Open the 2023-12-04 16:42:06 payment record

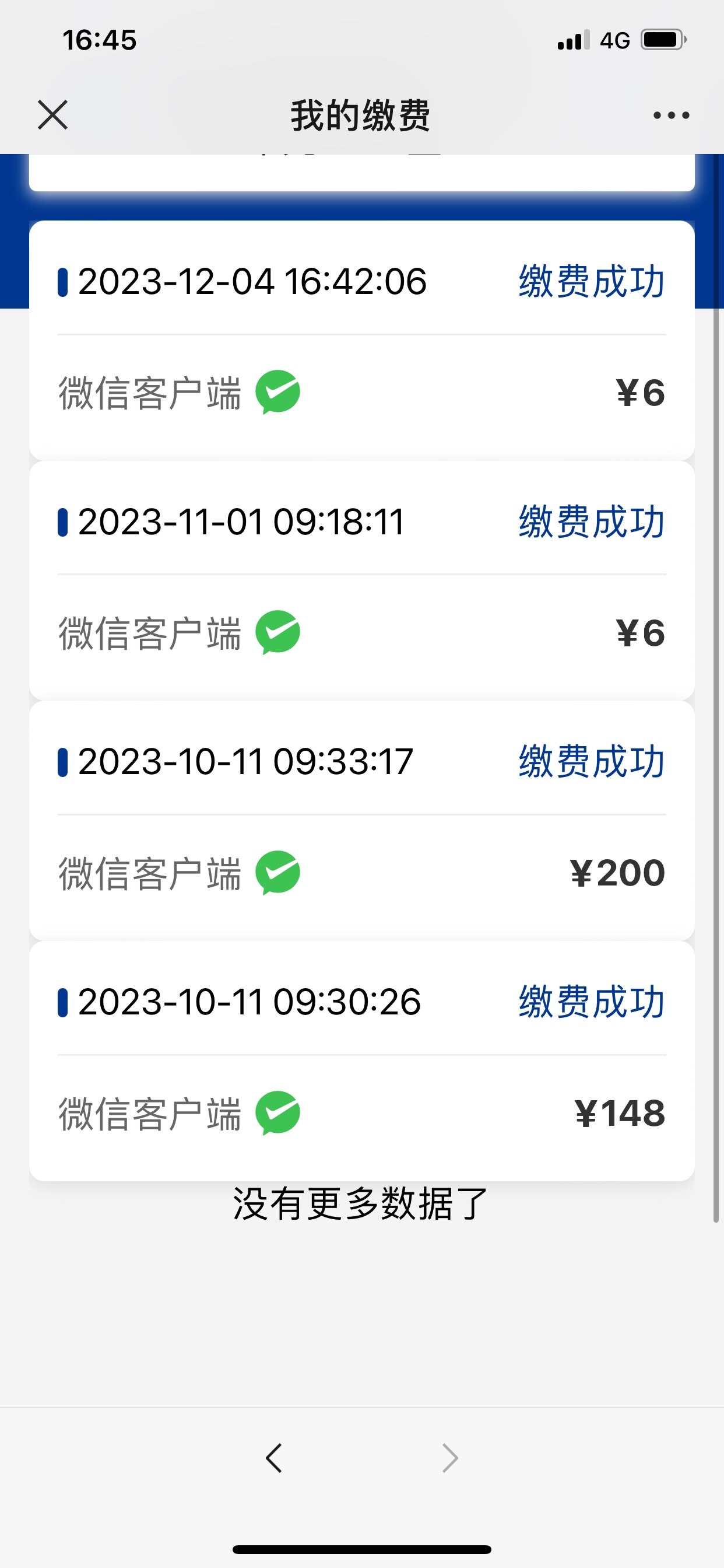pos(362,340)
